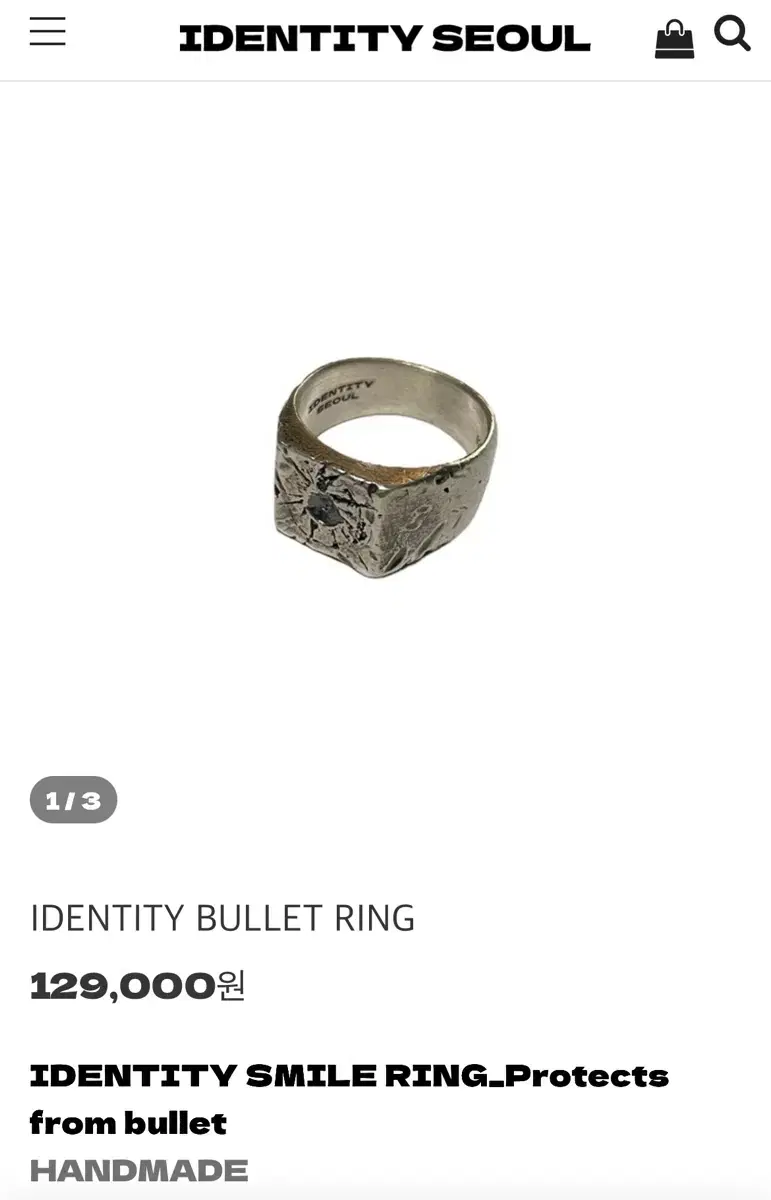Select the ring product image
Viewport: 771px width, 1200px height.
click(385, 470)
